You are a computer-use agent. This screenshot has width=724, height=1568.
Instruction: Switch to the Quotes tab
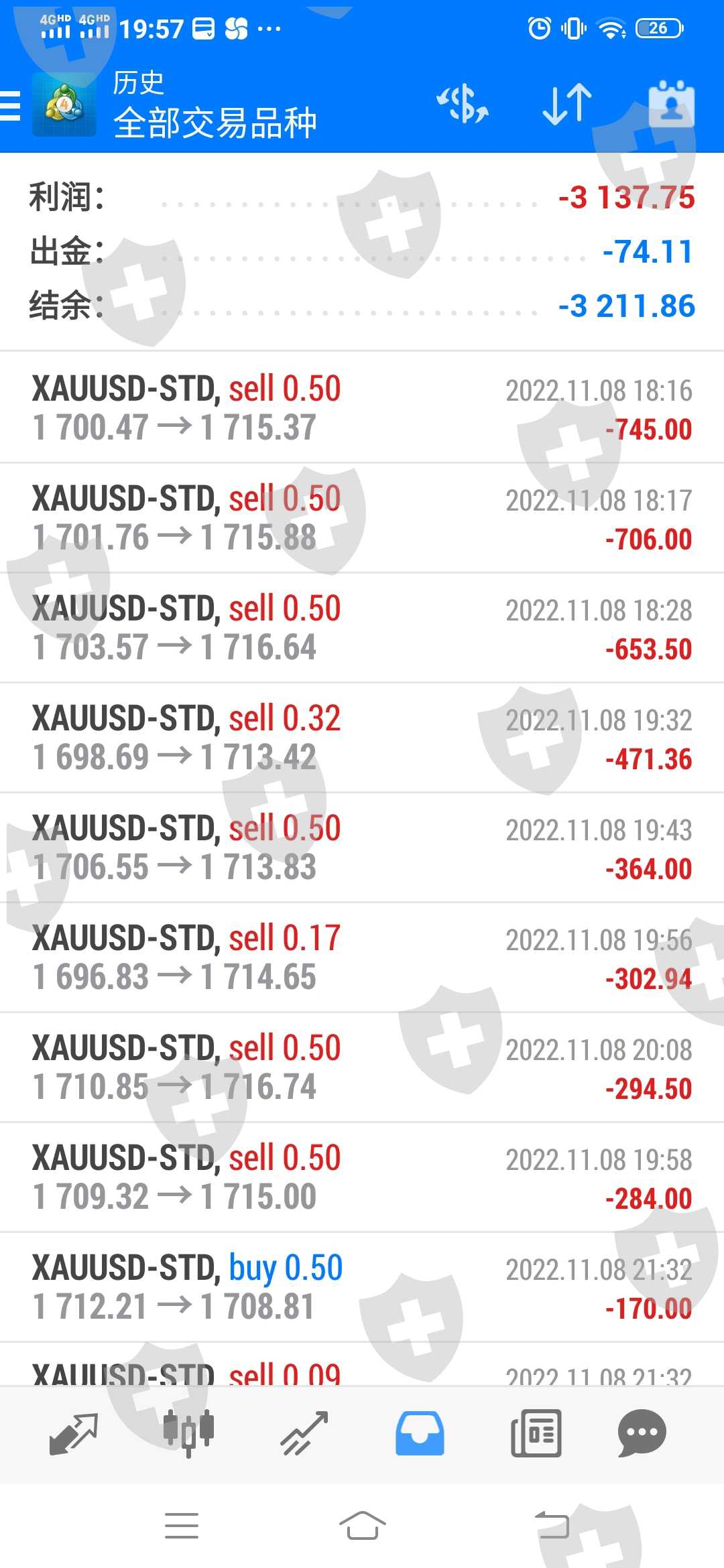[74, 1433]
